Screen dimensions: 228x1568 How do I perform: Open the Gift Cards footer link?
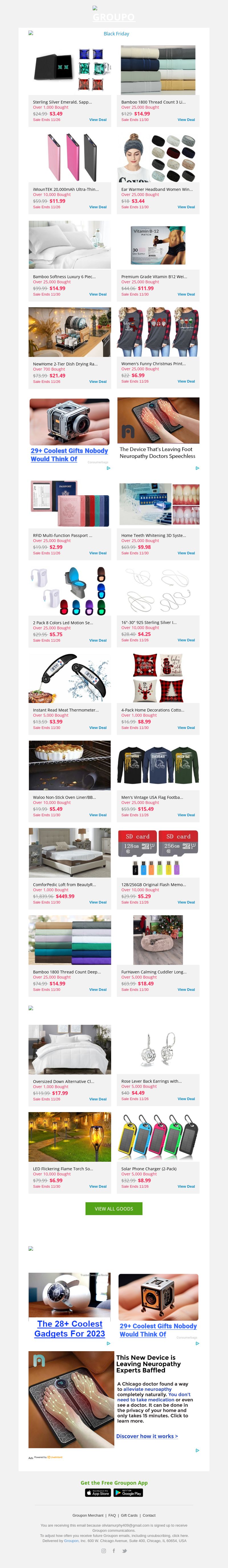point(129,1515)
